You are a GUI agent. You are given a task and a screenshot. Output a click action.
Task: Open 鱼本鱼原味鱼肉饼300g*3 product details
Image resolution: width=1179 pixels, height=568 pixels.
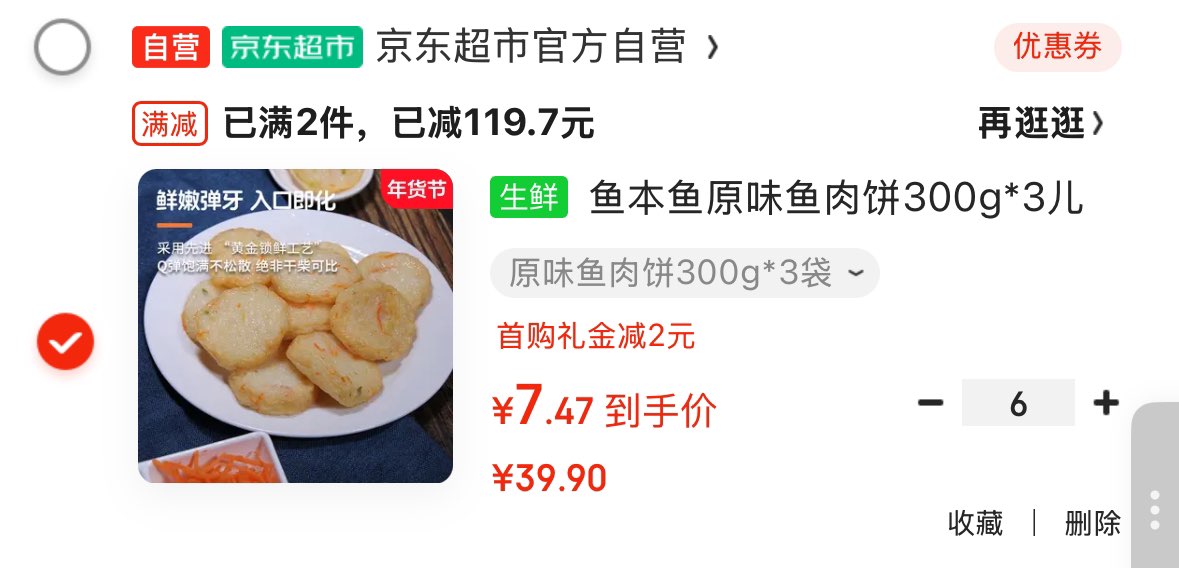(835, 198)
